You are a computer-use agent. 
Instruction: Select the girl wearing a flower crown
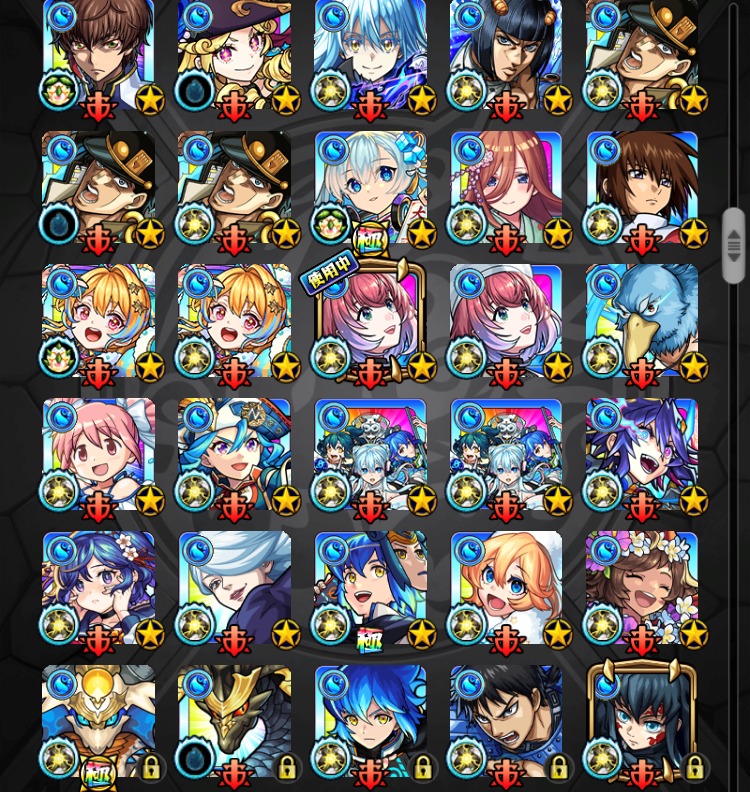(642, 588)
